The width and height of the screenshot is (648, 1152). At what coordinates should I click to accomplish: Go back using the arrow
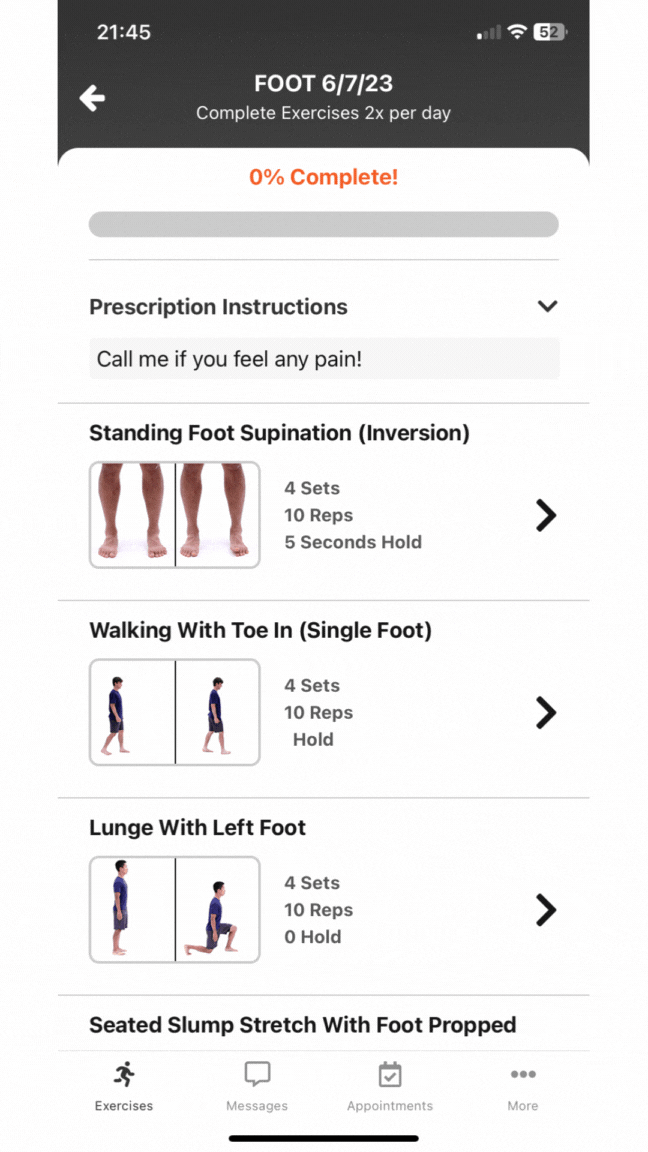pyautogui.click(x=92, y=98)
